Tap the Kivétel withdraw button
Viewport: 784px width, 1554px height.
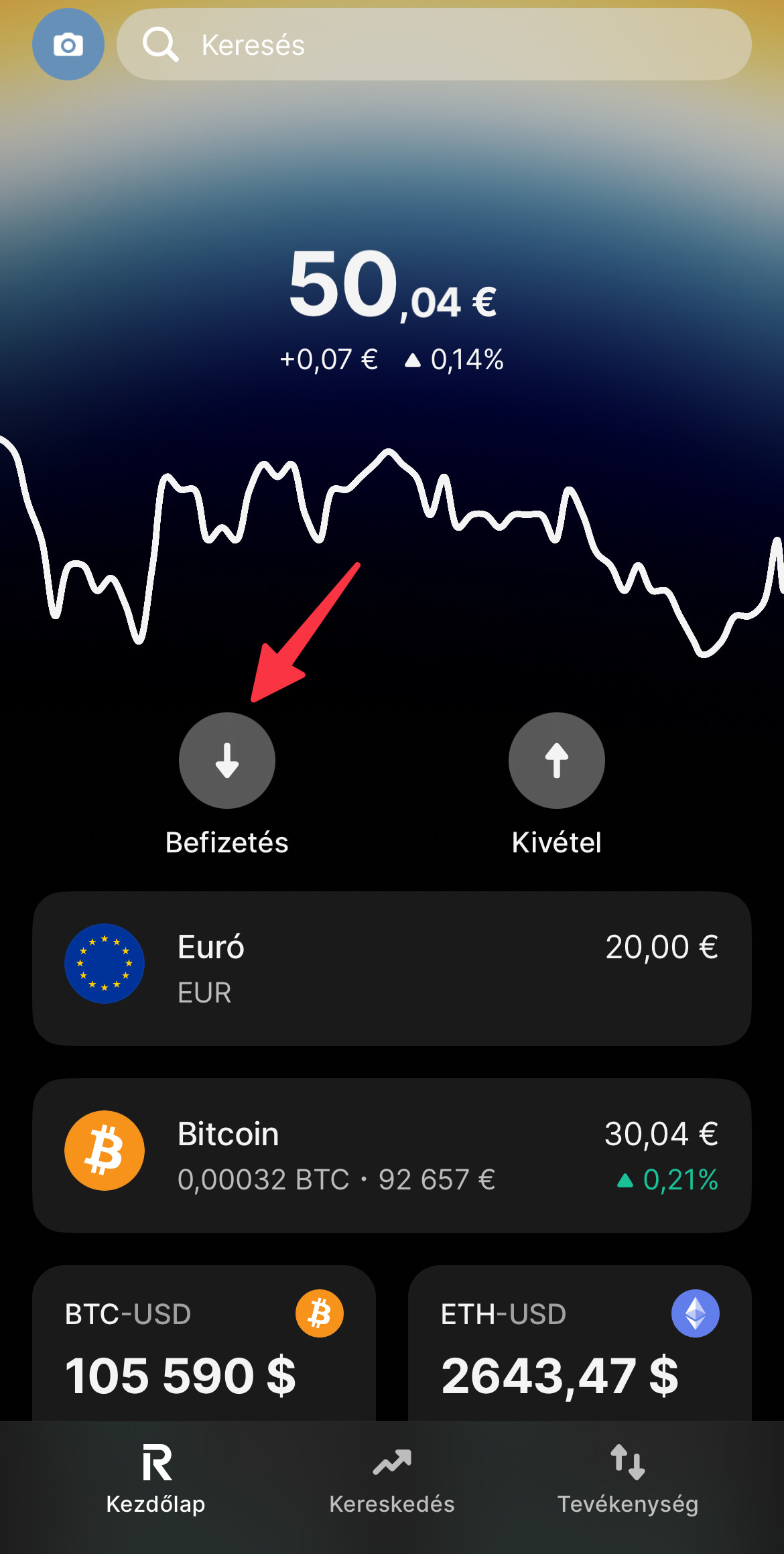(x=556, y=761)
